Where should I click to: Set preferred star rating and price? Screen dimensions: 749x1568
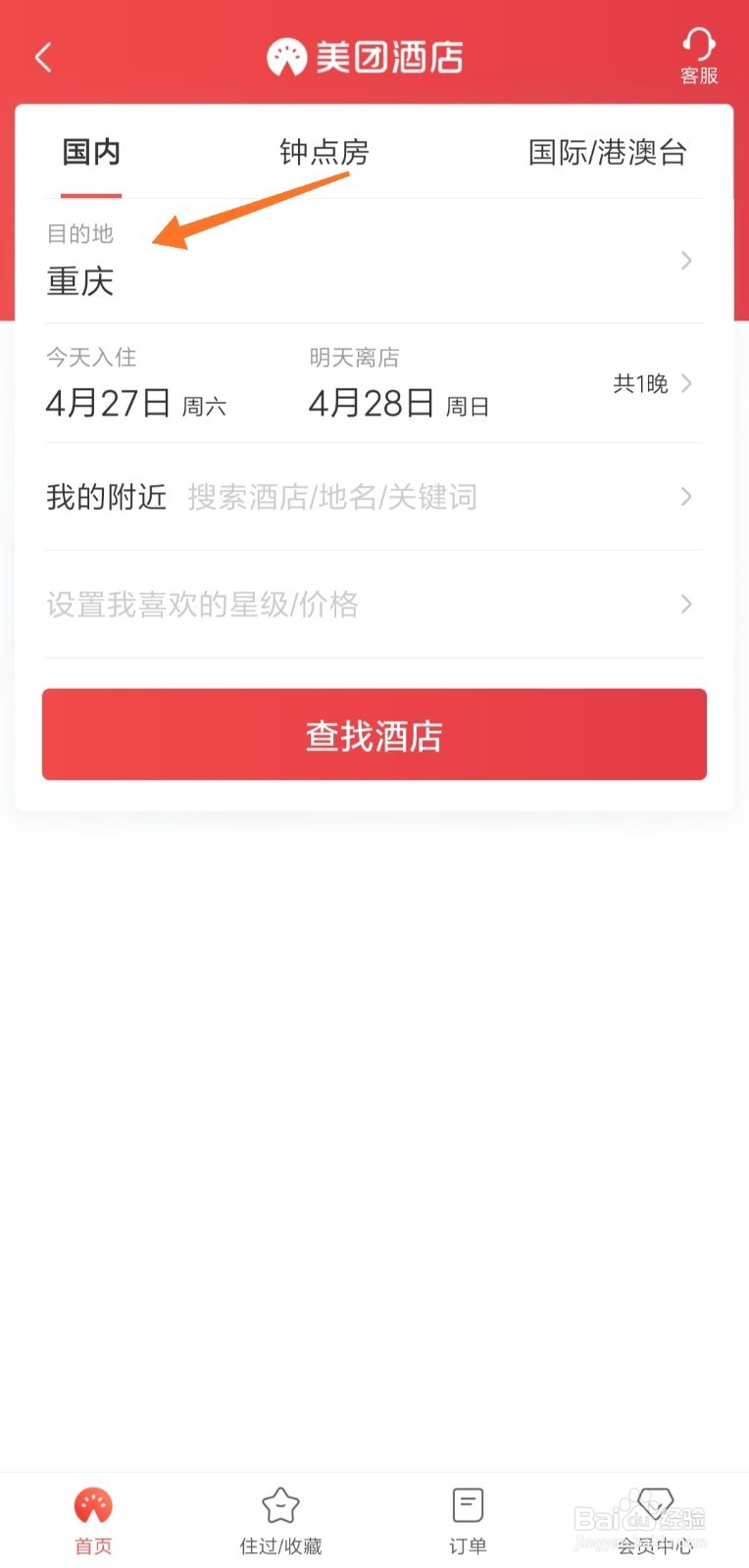click(x=373, y=604)
